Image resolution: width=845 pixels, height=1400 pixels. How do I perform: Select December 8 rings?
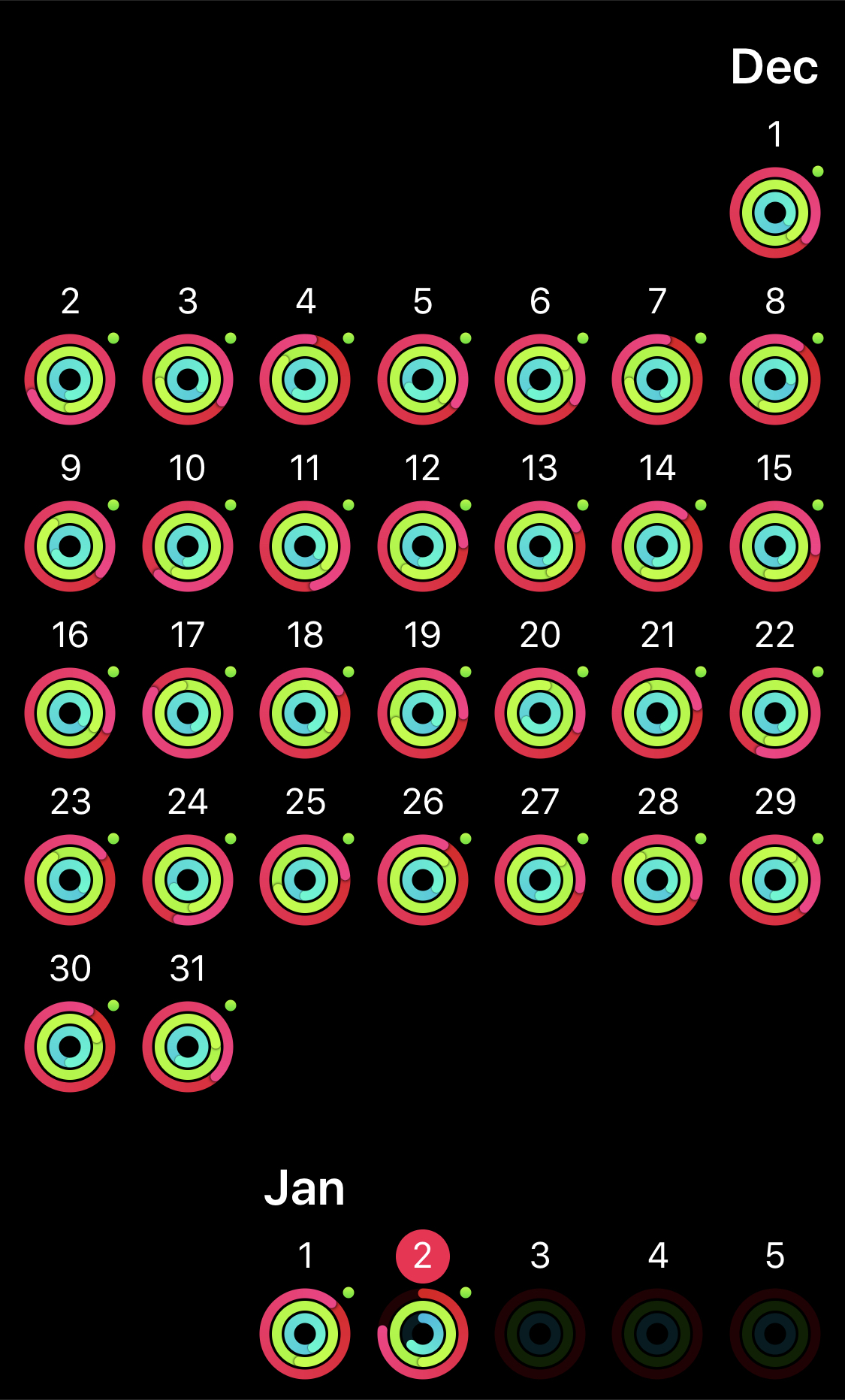click(774, 379)
